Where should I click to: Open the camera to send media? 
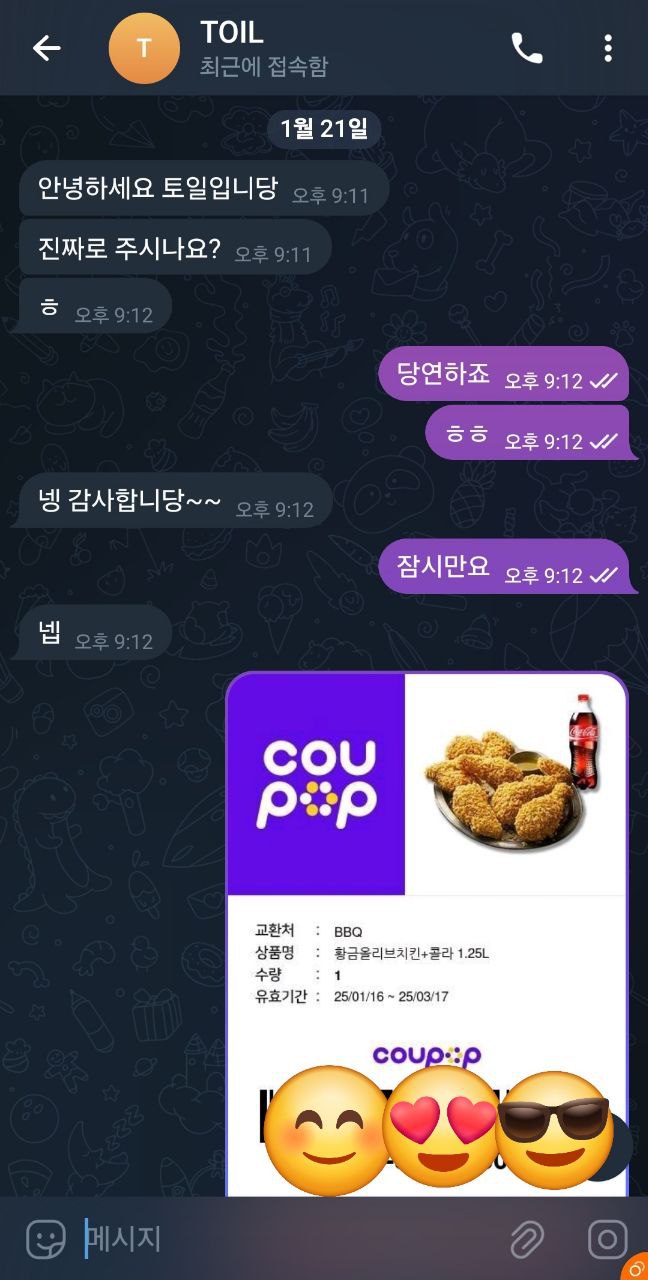607,1240
